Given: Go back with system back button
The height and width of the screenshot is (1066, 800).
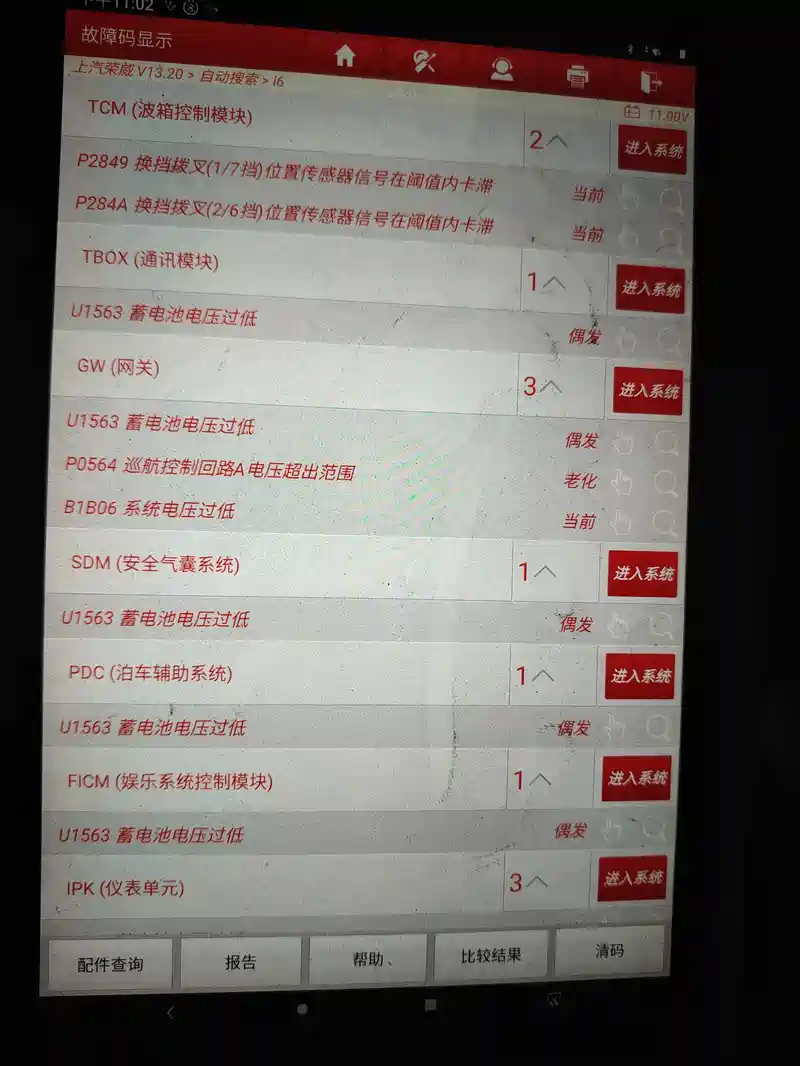Looking at the screenshot, I should [x=170, y=1012].
